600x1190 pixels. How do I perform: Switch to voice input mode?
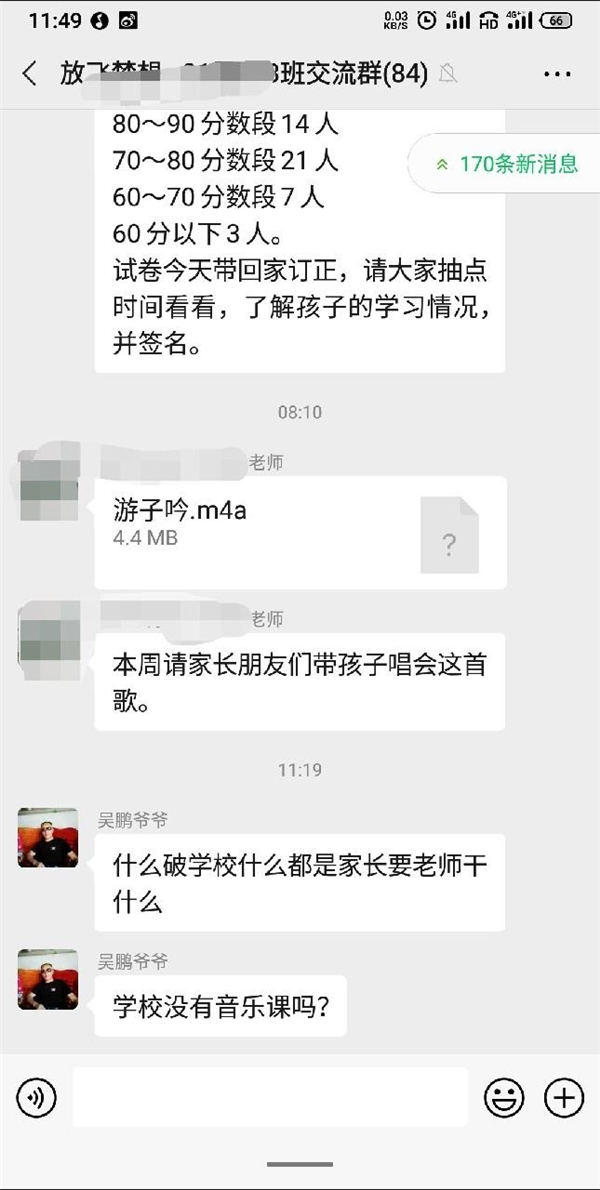click(37, 1098)
